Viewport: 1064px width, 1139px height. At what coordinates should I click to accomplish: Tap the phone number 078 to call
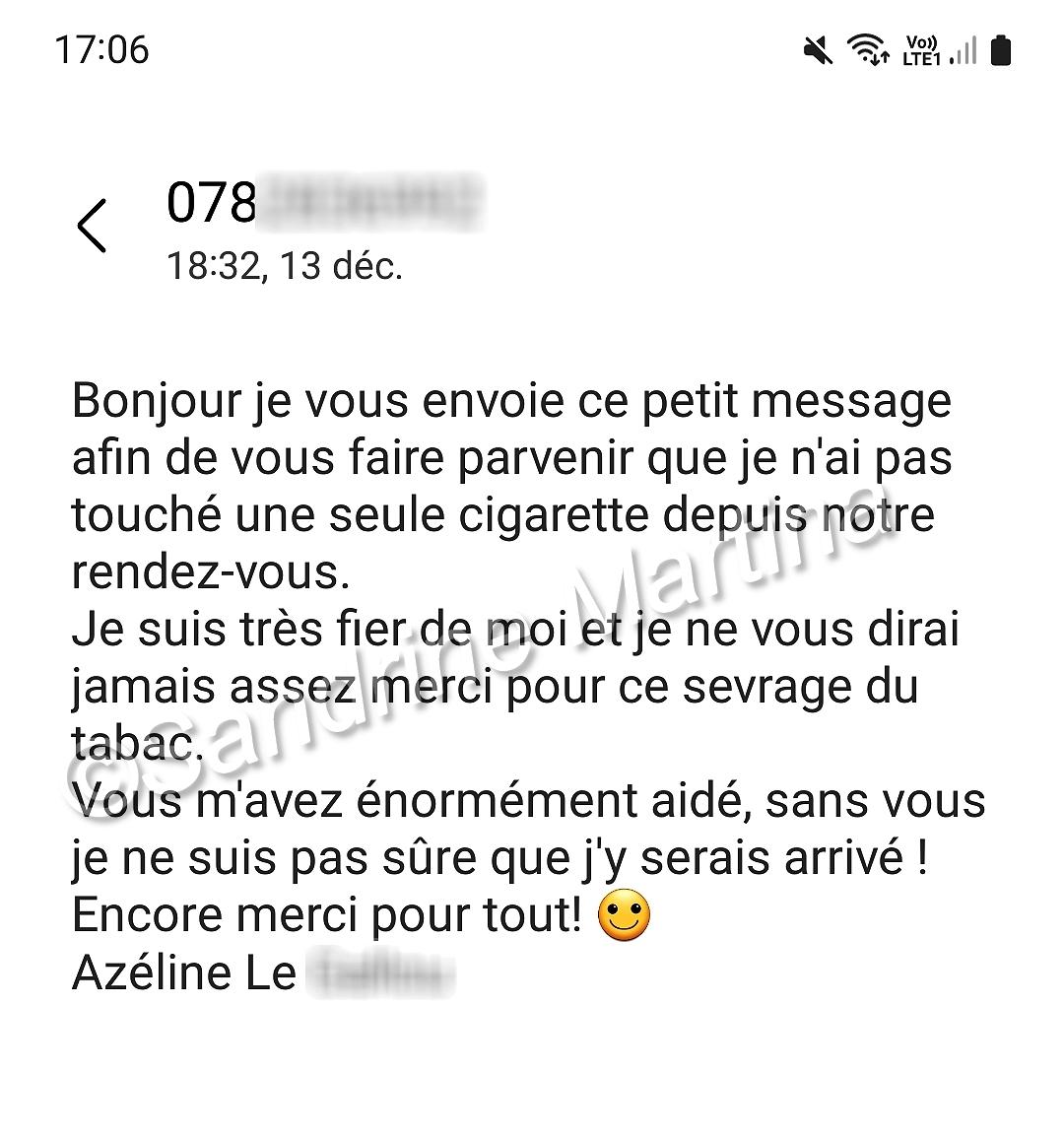pos(207,202)
